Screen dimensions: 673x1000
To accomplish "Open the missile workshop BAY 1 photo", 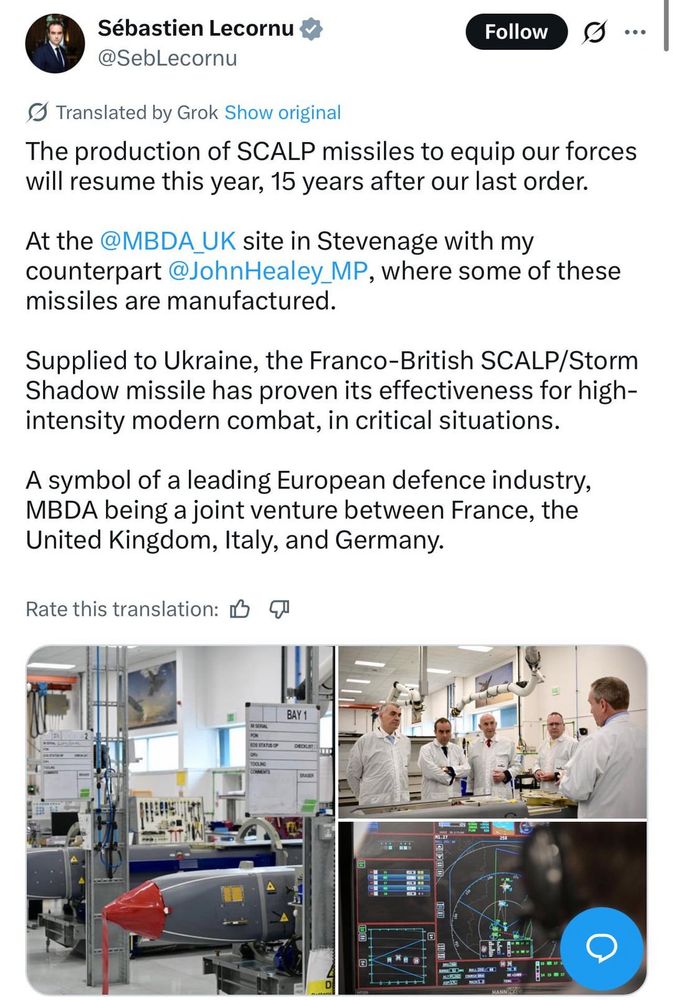I will coord(180,820).
